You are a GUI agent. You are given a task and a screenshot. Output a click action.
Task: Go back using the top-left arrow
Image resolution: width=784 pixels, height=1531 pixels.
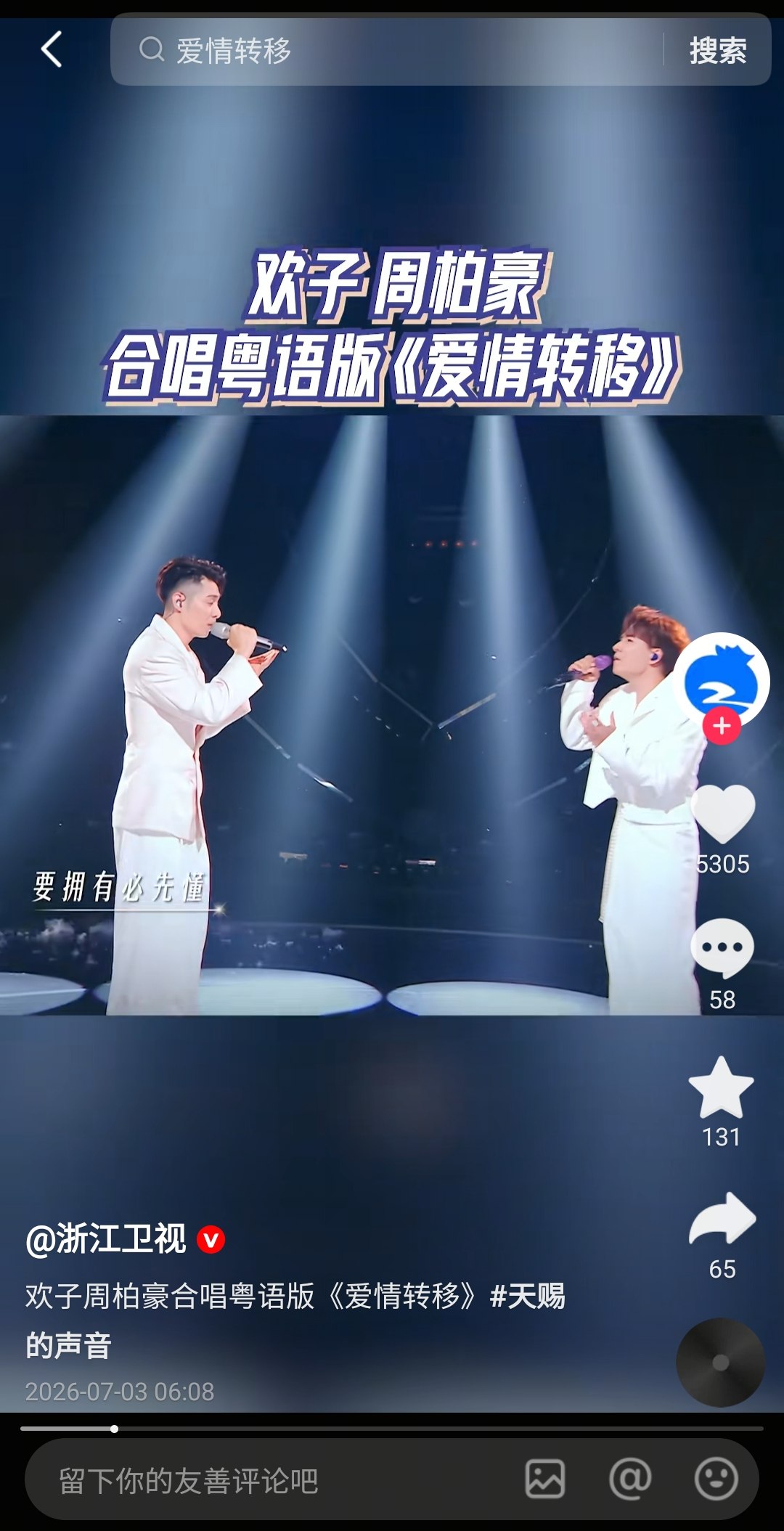(x=51, y=50)
